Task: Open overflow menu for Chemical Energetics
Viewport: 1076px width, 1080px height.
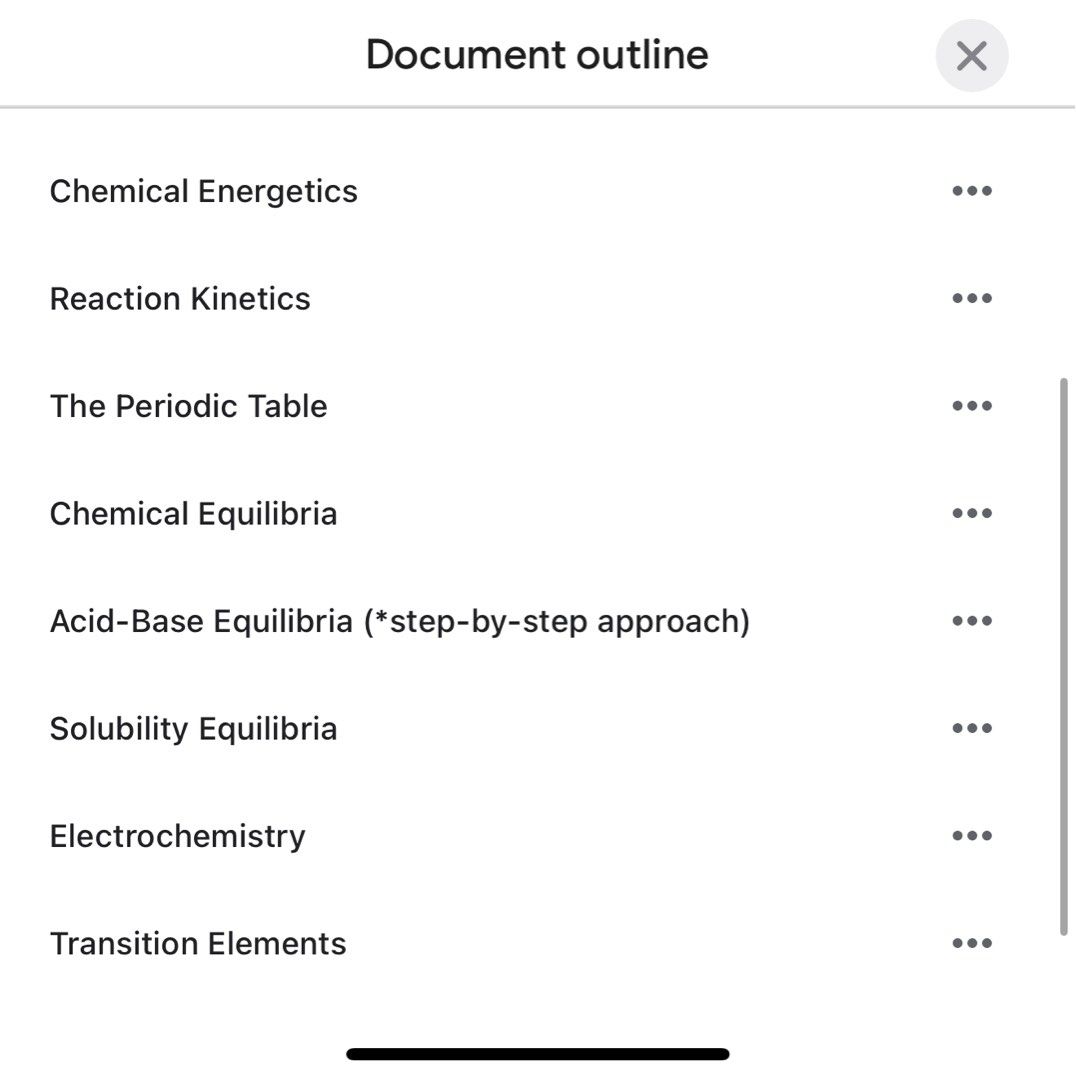Action: 971,191
